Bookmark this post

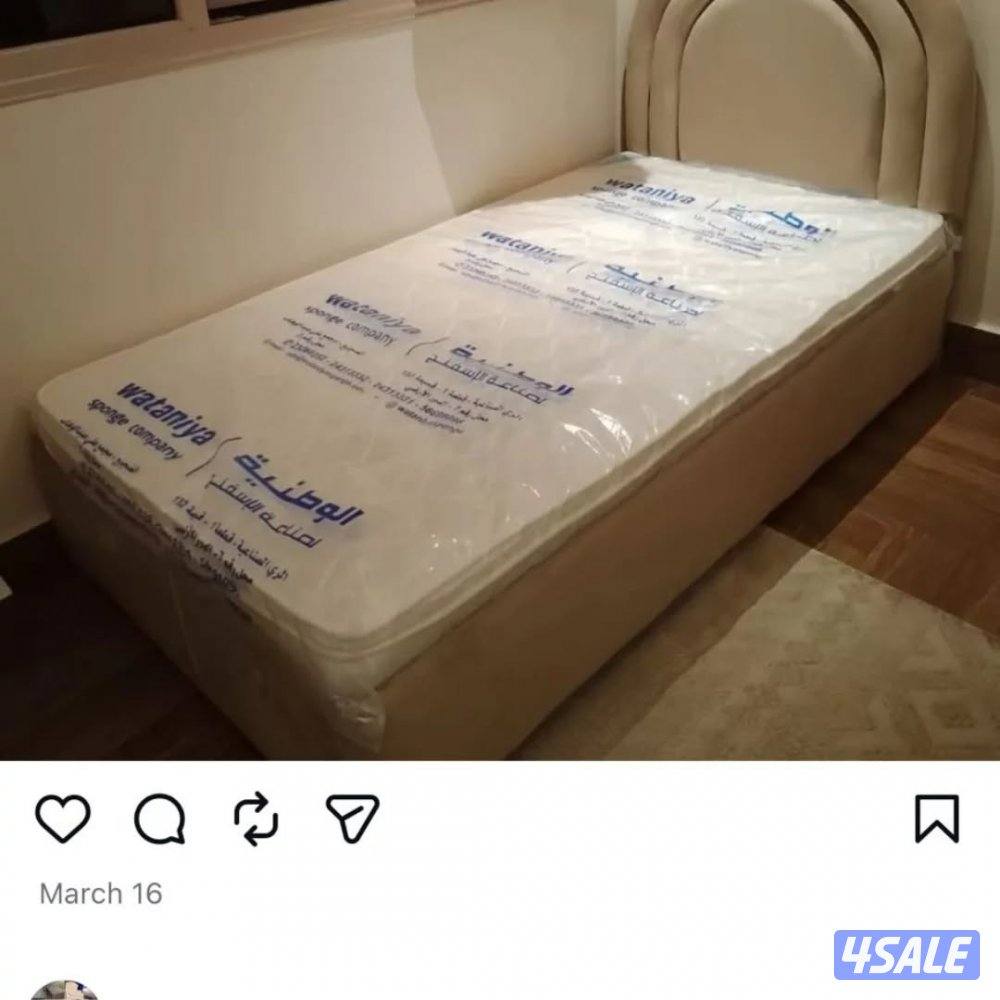[937, 818]
